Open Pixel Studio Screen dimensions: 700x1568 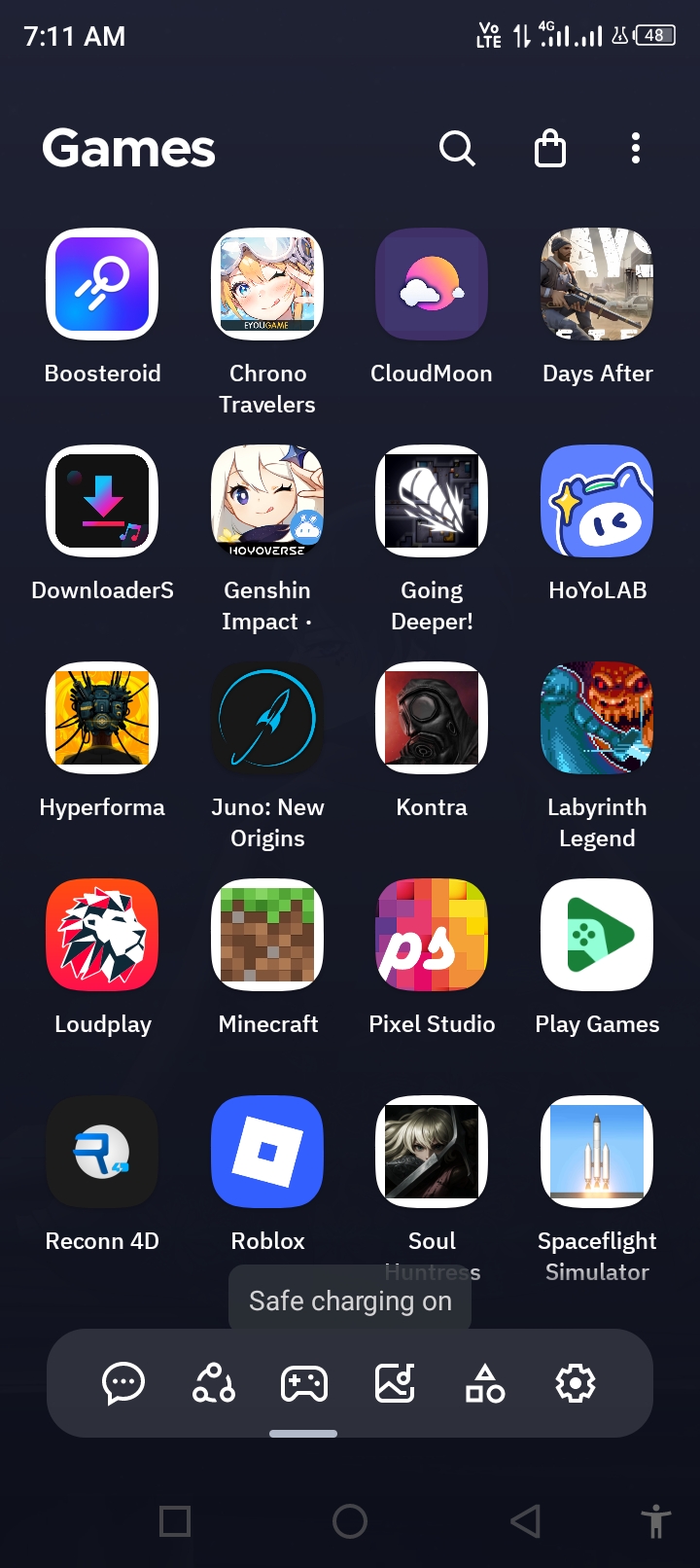pyautogui.click(x=432, y=935)
